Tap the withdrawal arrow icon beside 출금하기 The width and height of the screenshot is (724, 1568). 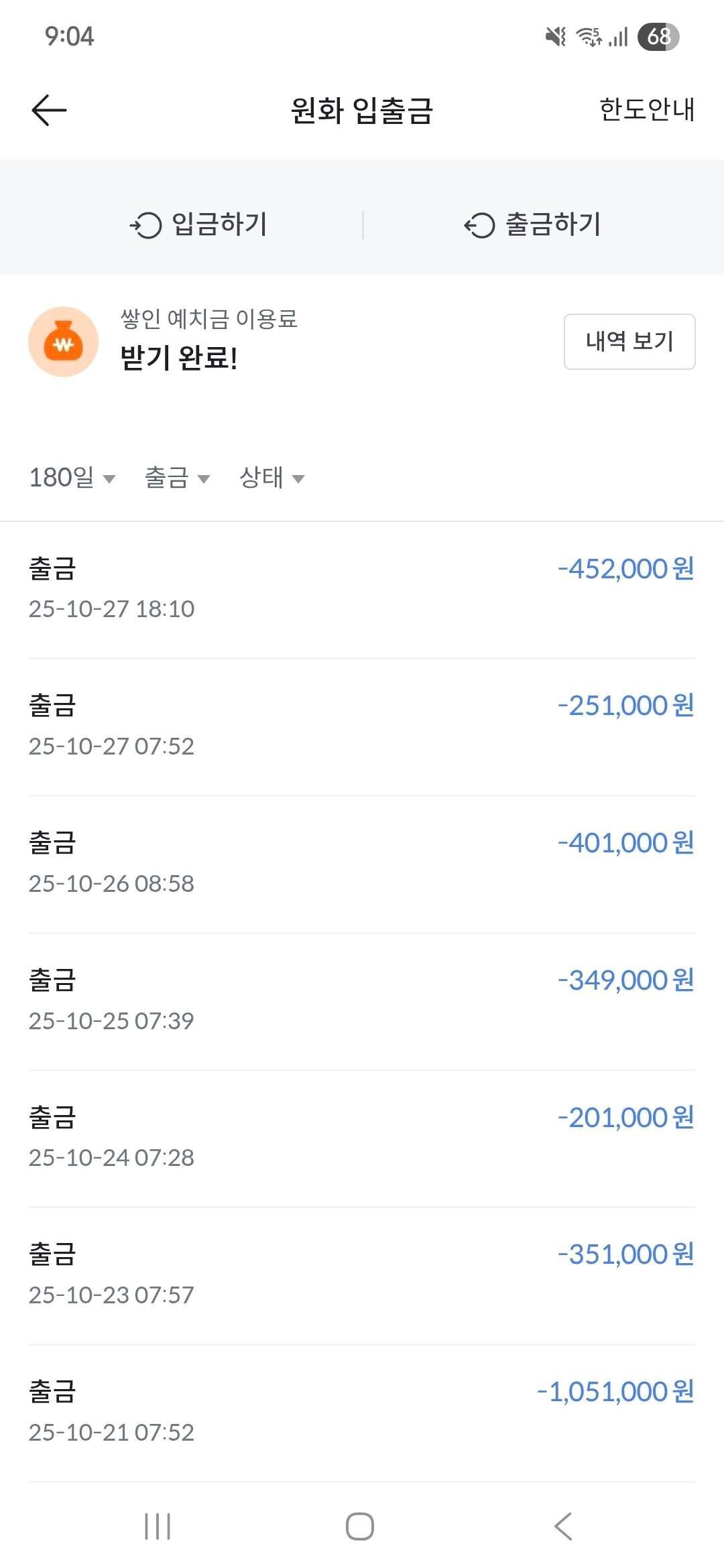click(x=479, y=225)
